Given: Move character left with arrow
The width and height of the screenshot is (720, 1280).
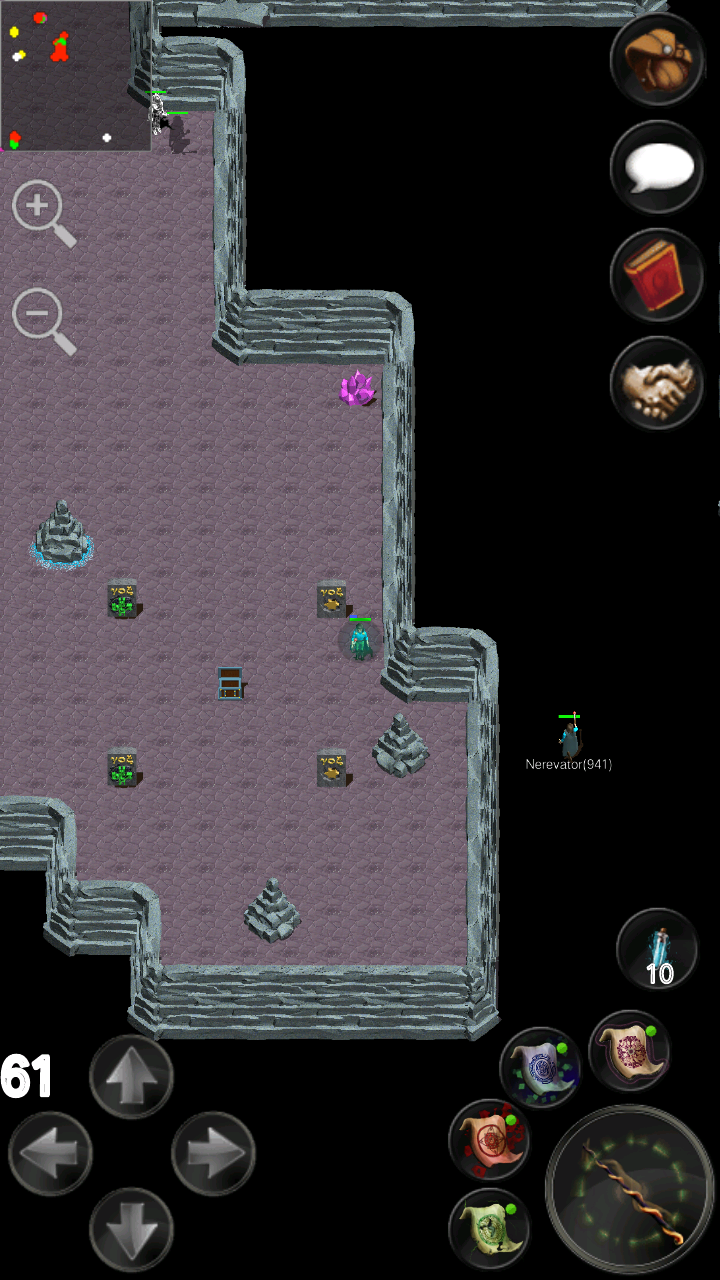Looking at the screenshot, I should (x=50, y=1153).
